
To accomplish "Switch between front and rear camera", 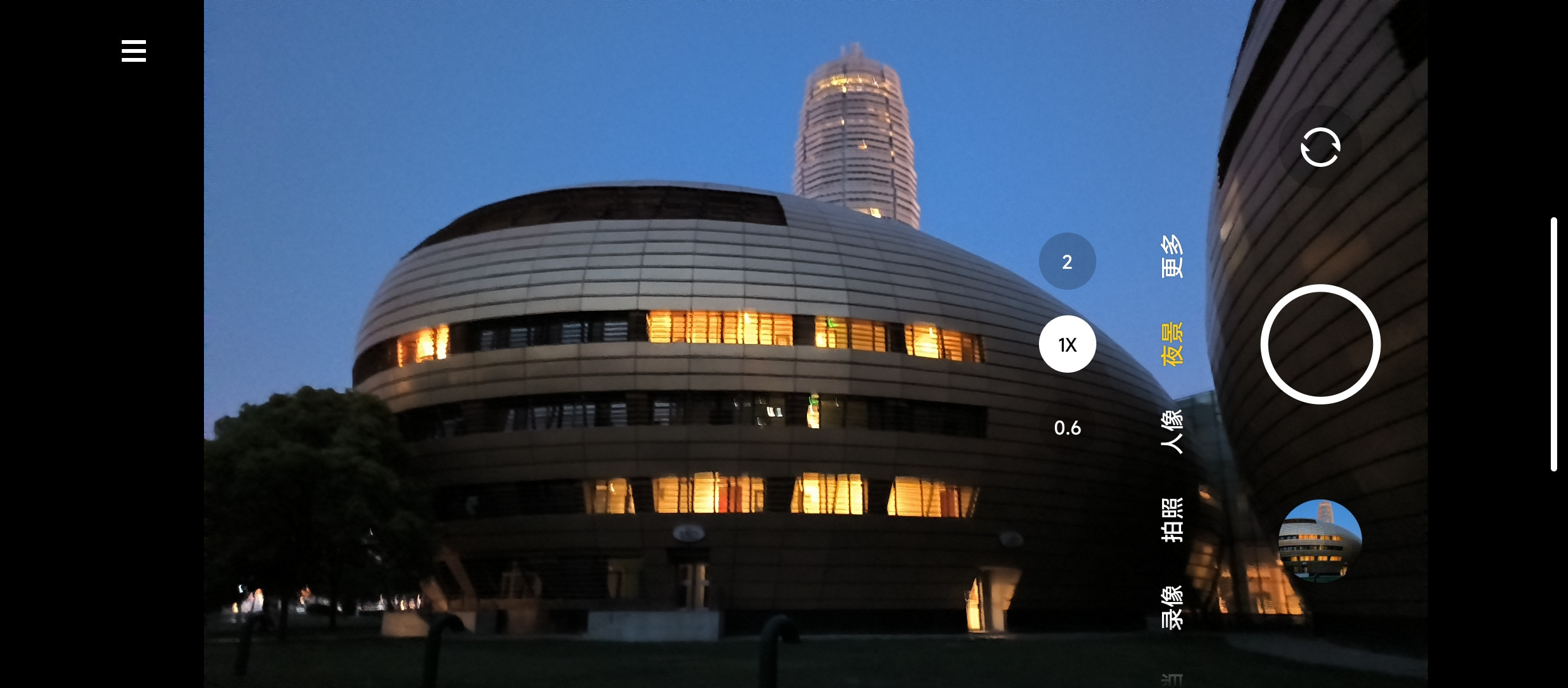I will coord(1320,147).
